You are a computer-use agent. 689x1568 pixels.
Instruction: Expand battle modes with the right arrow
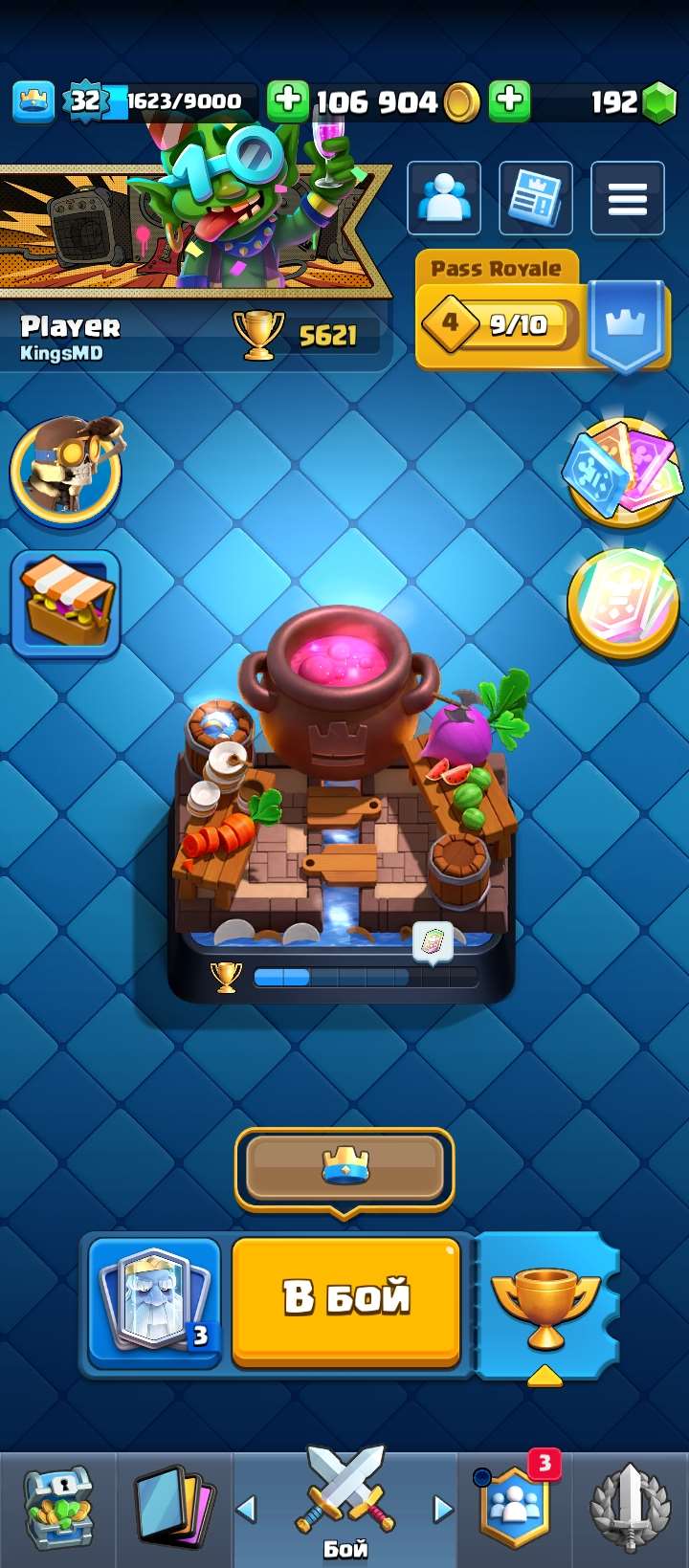click(442, 1510)
